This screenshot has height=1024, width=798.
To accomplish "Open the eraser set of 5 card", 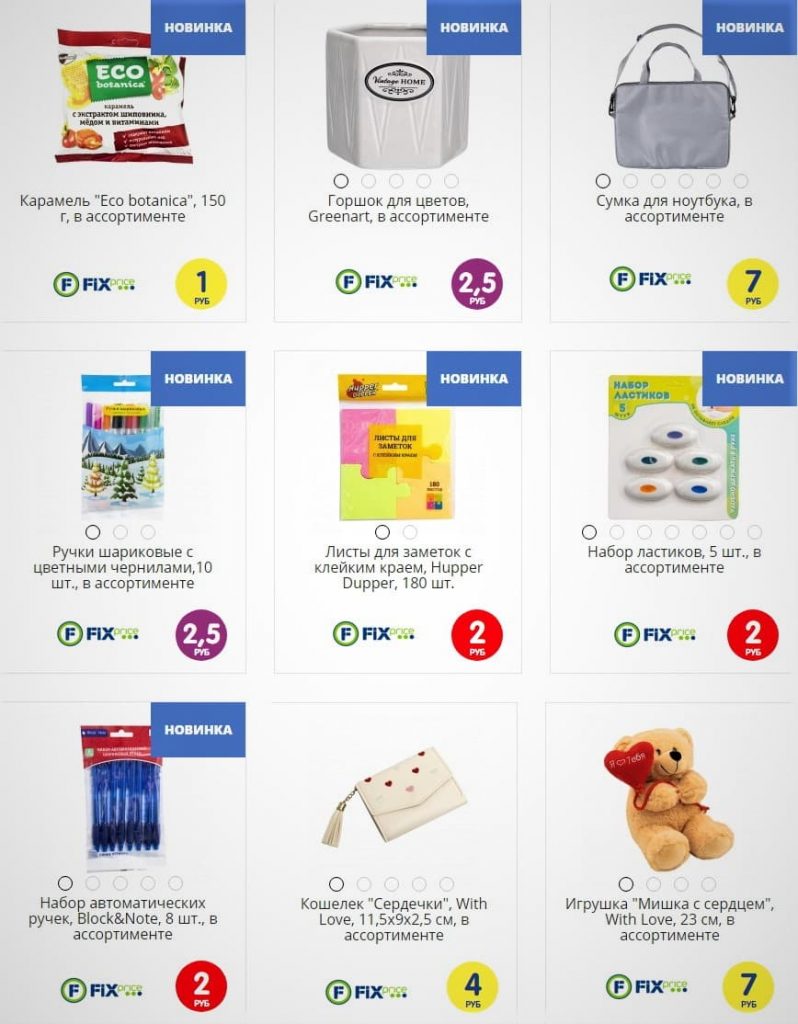I will pyautogui.click(x=675, y=559).
